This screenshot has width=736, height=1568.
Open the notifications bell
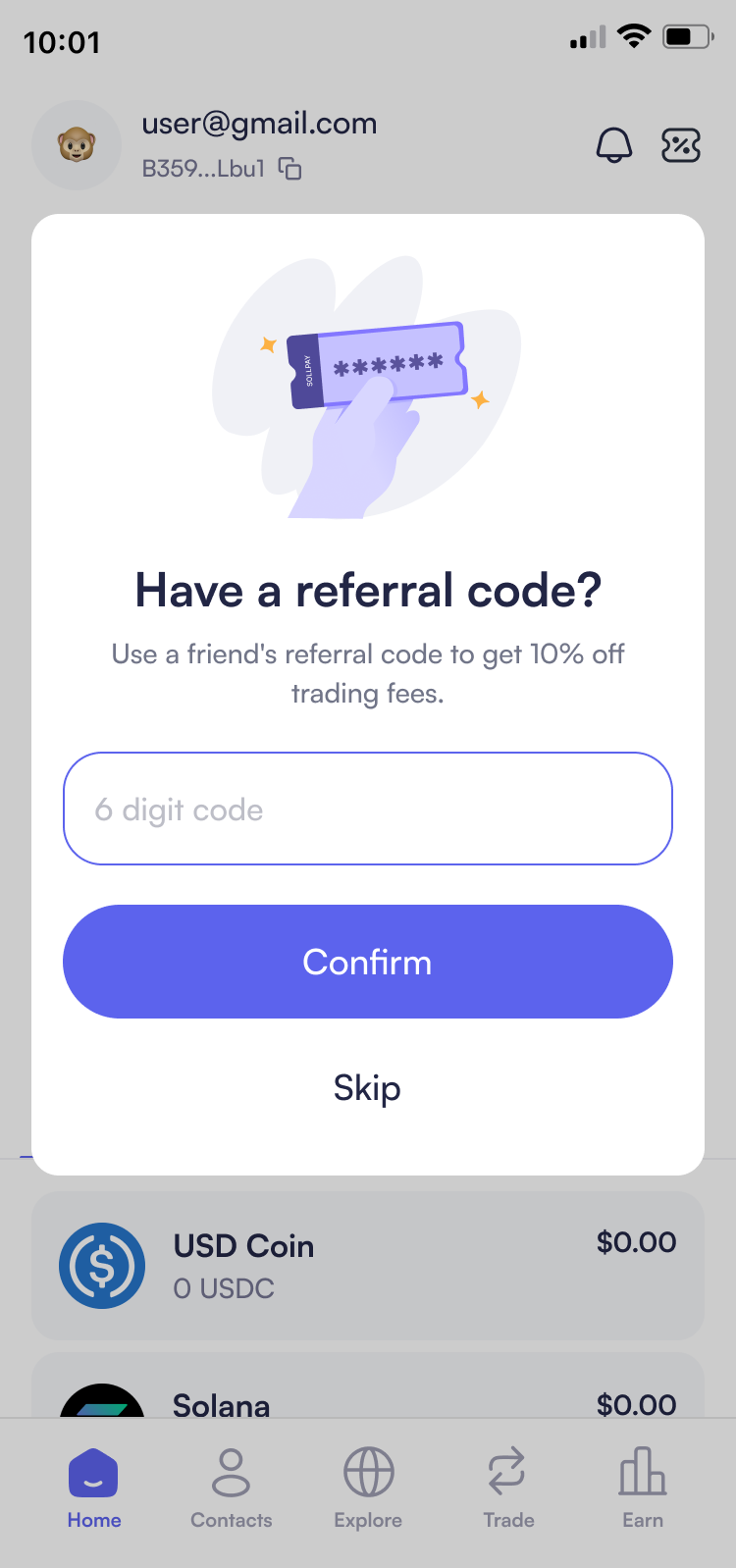[x=614, y=146]
